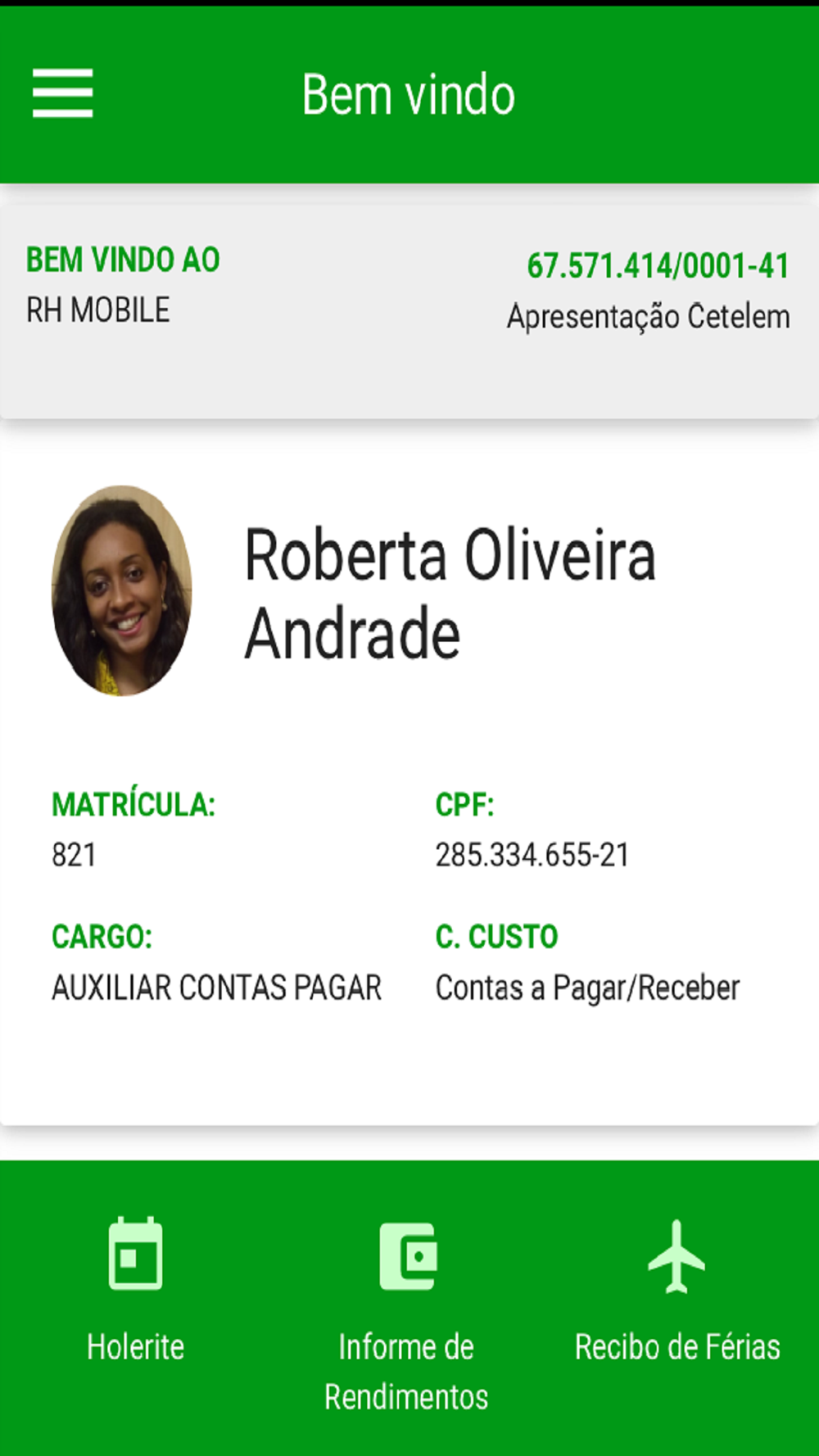Image resolution: width=819 pixels, height=1456 pixels.
Task: Open the Holerite section
Action: click(x=136, y=1291)
